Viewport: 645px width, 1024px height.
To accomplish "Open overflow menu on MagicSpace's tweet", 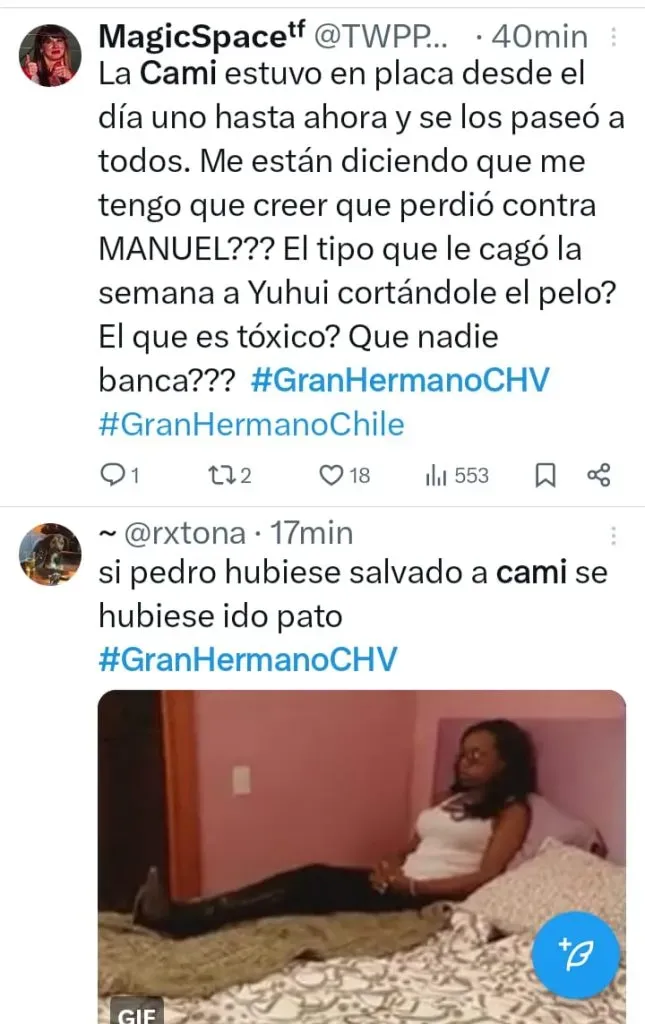I will (x=612, y=38).
